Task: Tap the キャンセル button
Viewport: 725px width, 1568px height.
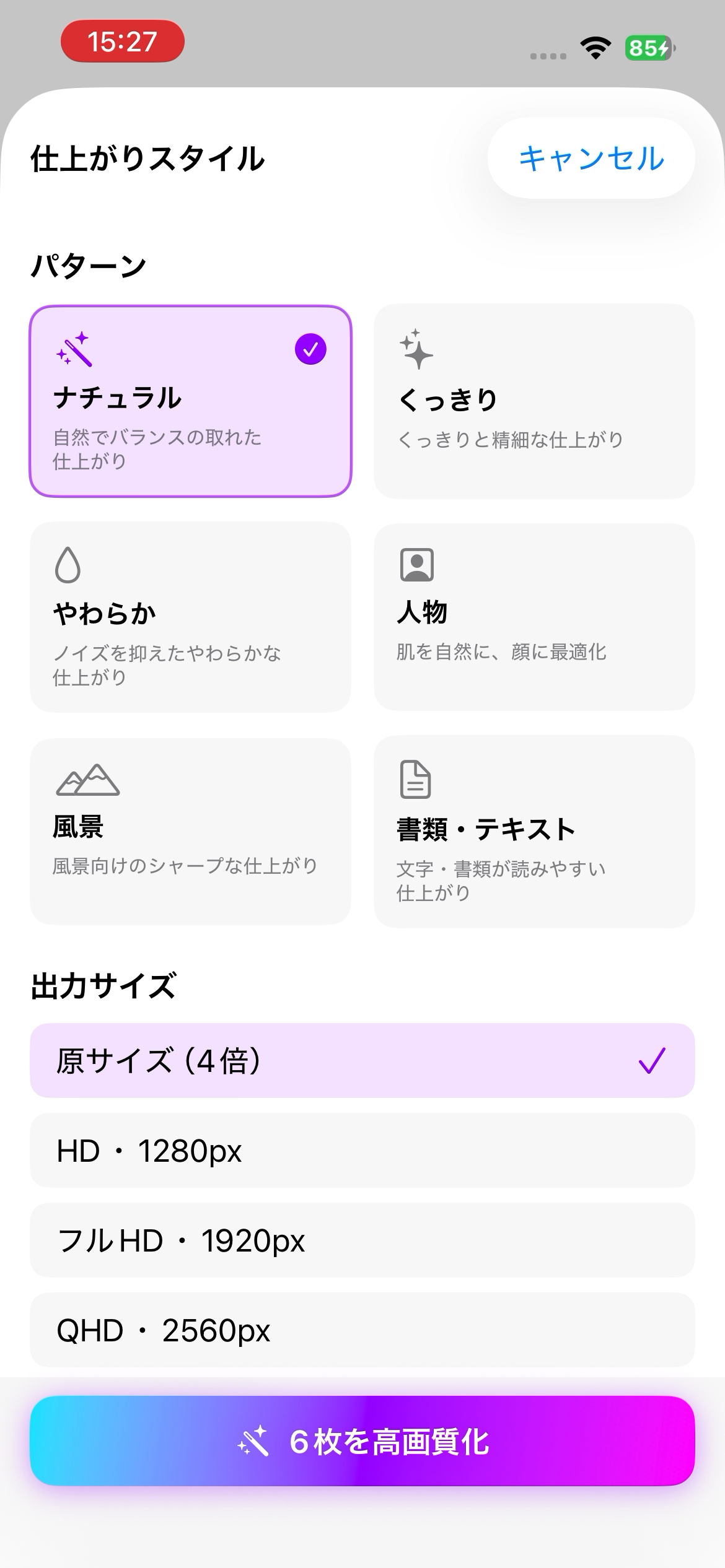Action: point(591,158)
